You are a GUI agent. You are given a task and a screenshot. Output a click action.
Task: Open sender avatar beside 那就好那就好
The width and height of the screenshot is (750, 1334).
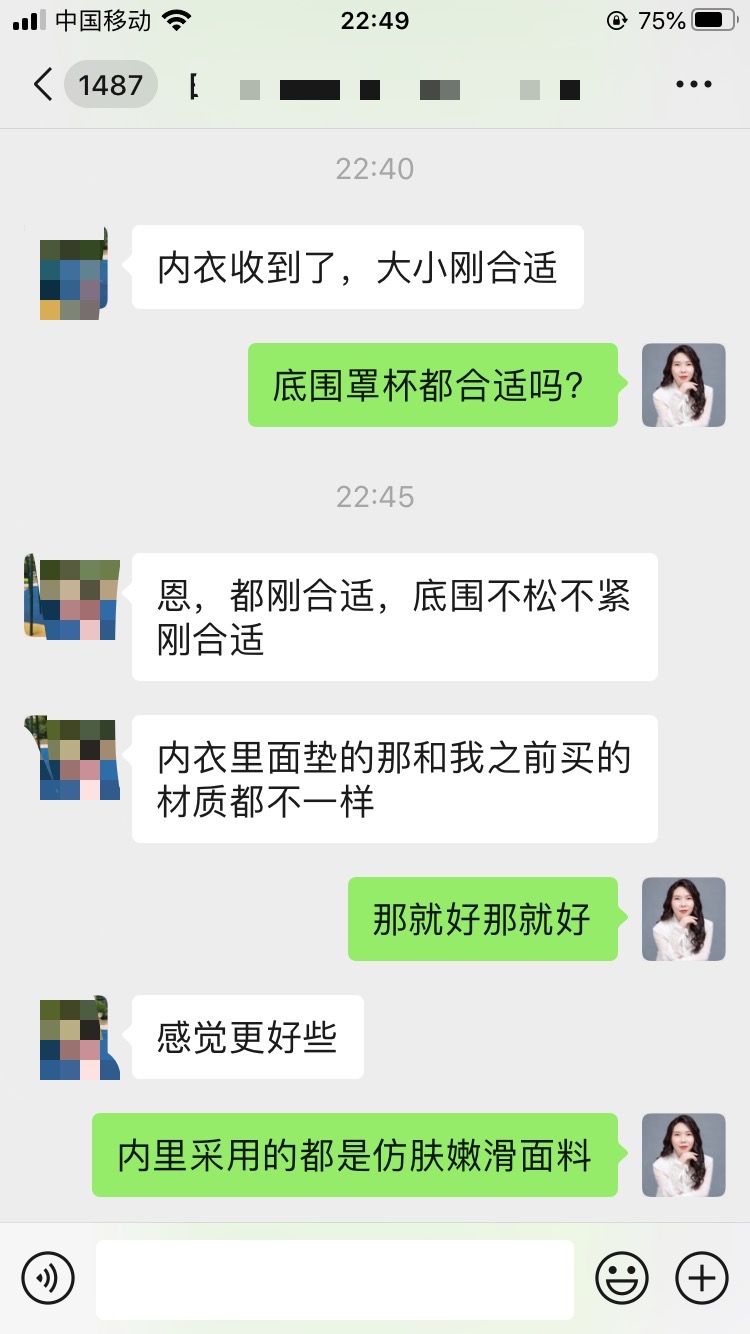(683, 919)
